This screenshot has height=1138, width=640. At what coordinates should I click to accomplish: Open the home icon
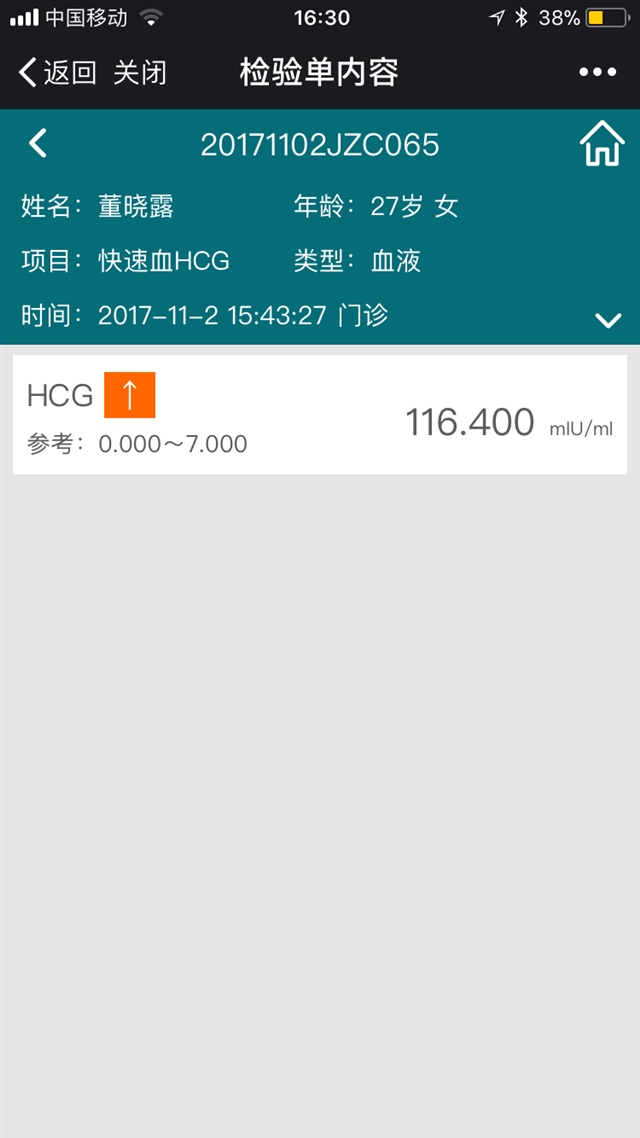pos(601,145)
